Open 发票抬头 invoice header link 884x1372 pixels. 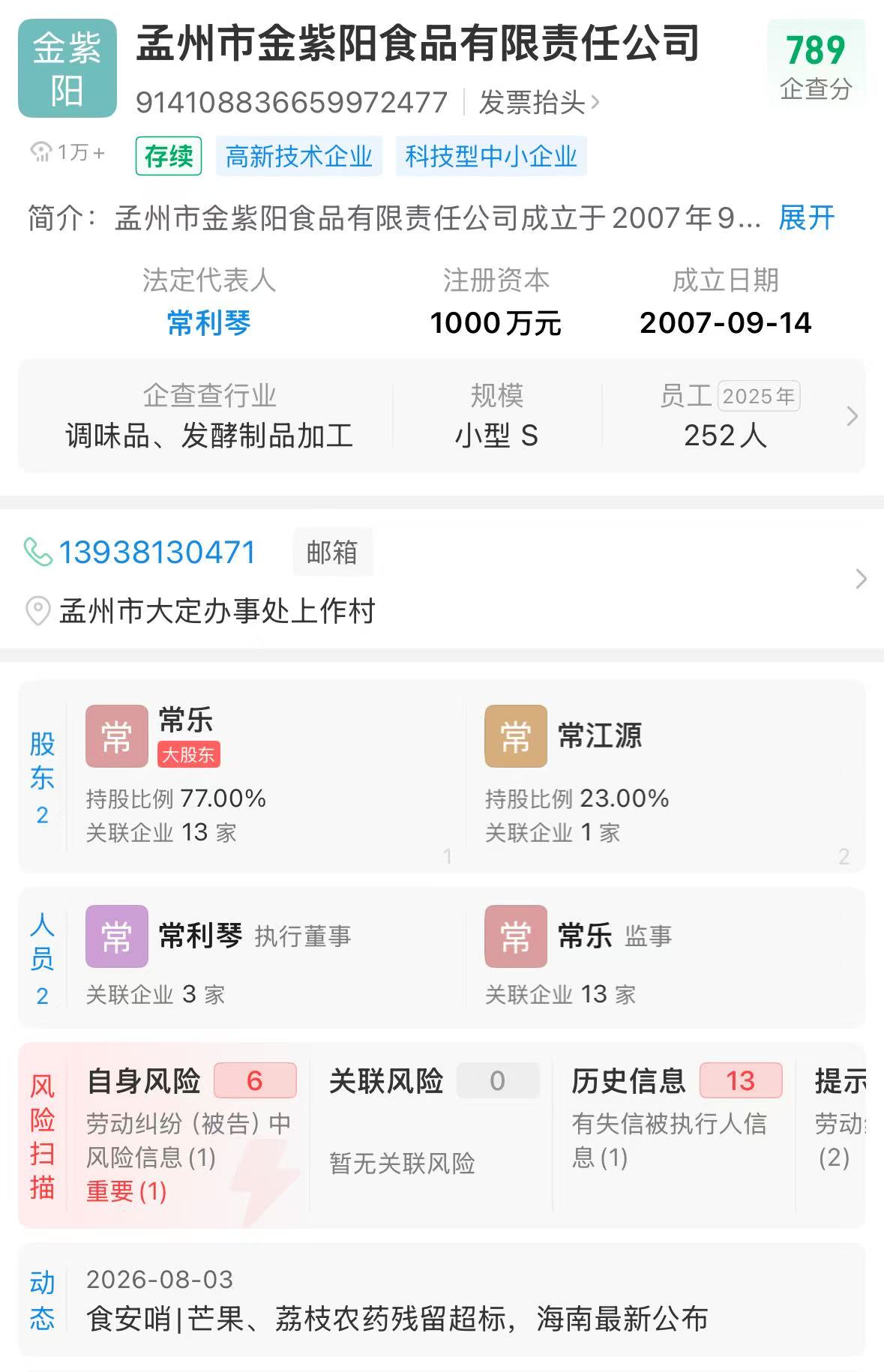(540, 103)
